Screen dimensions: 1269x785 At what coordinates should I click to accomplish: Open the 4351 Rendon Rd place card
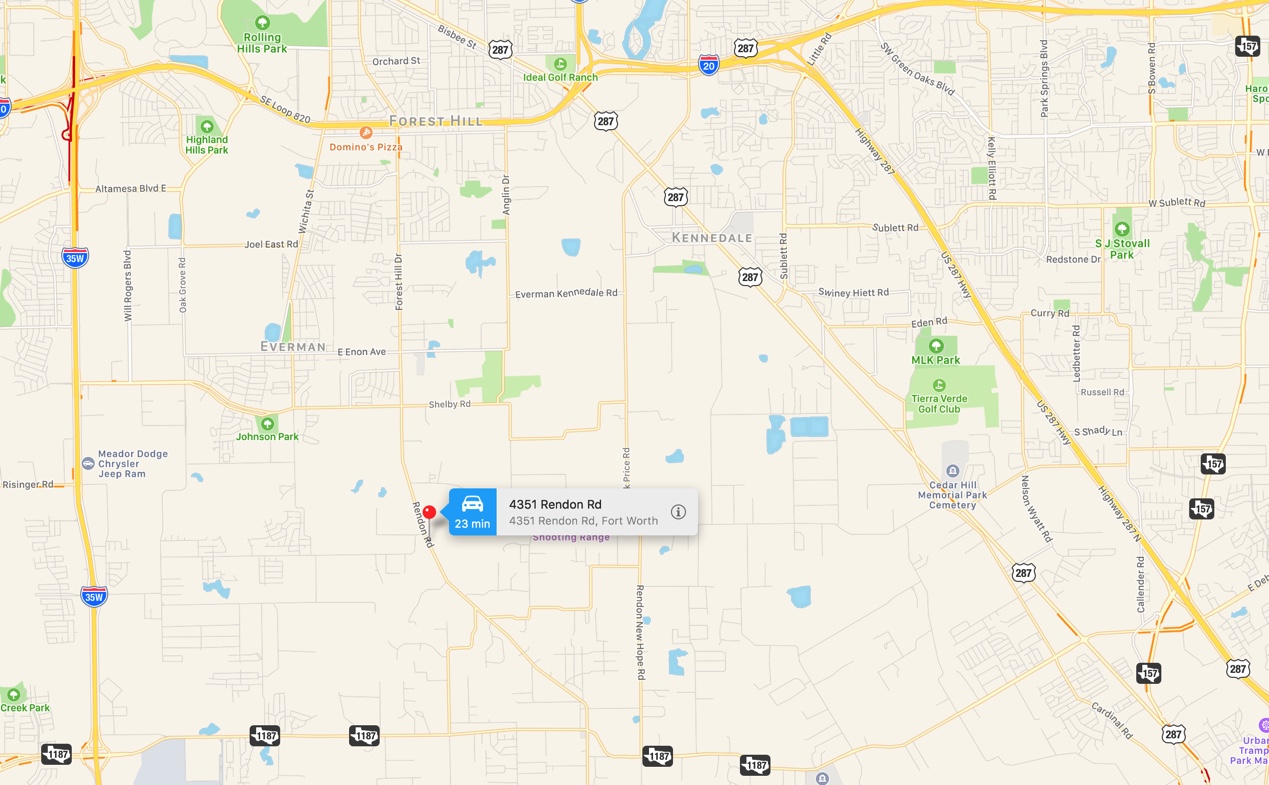tap(583, 512)
